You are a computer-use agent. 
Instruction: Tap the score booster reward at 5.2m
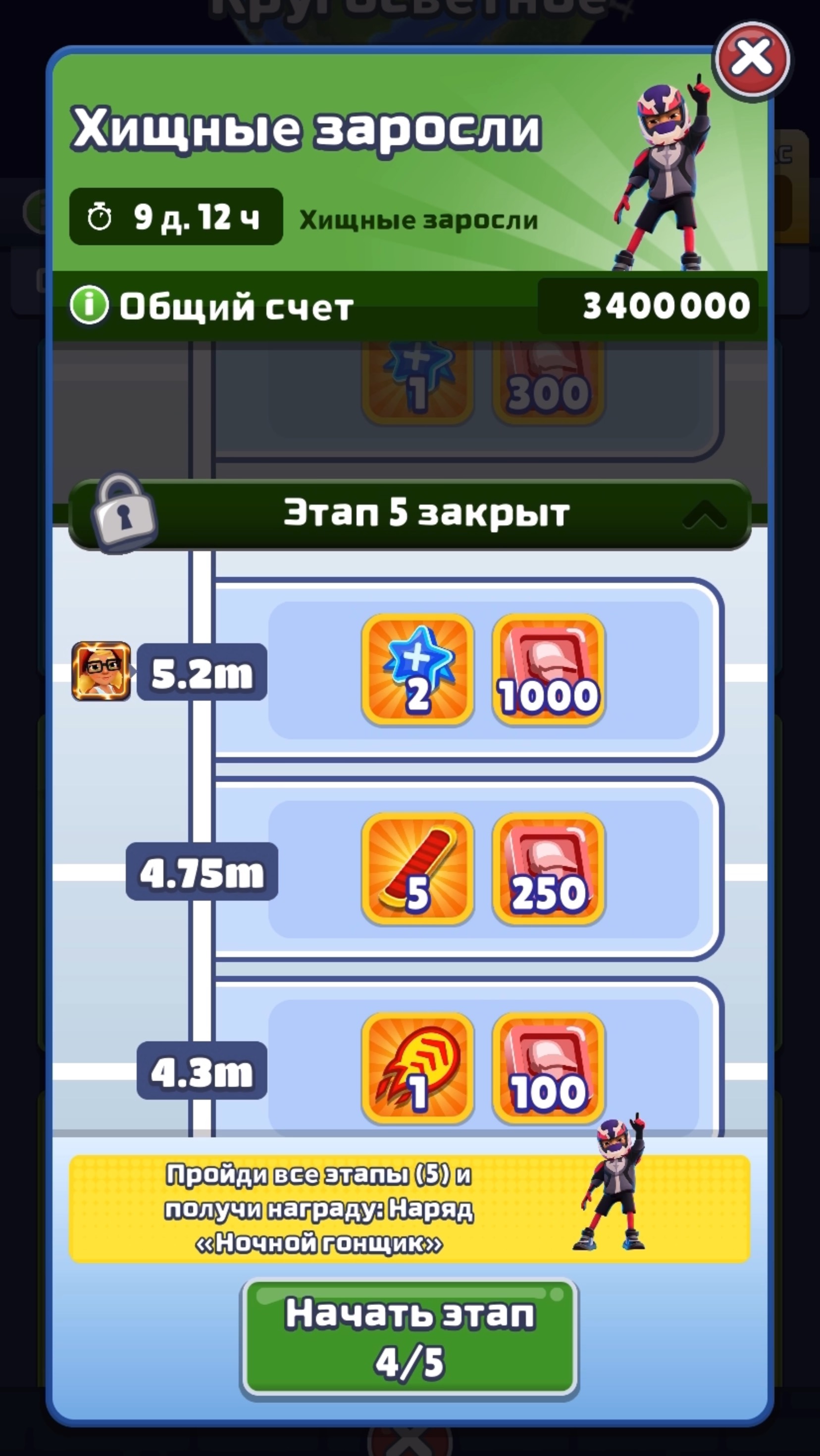pos(417,670)
